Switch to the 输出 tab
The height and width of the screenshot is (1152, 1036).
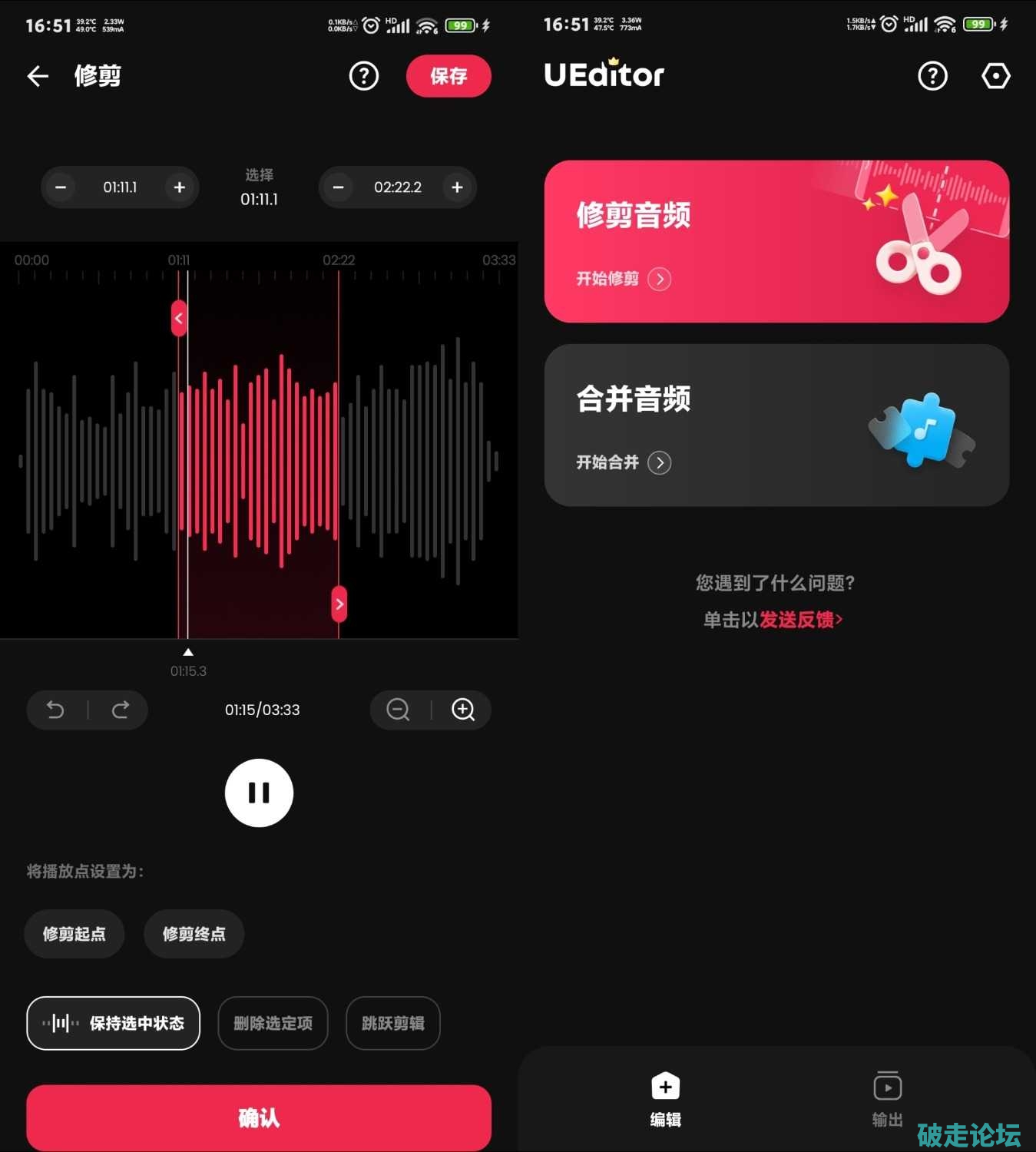pyautogui.click(x=887, y=1098)
